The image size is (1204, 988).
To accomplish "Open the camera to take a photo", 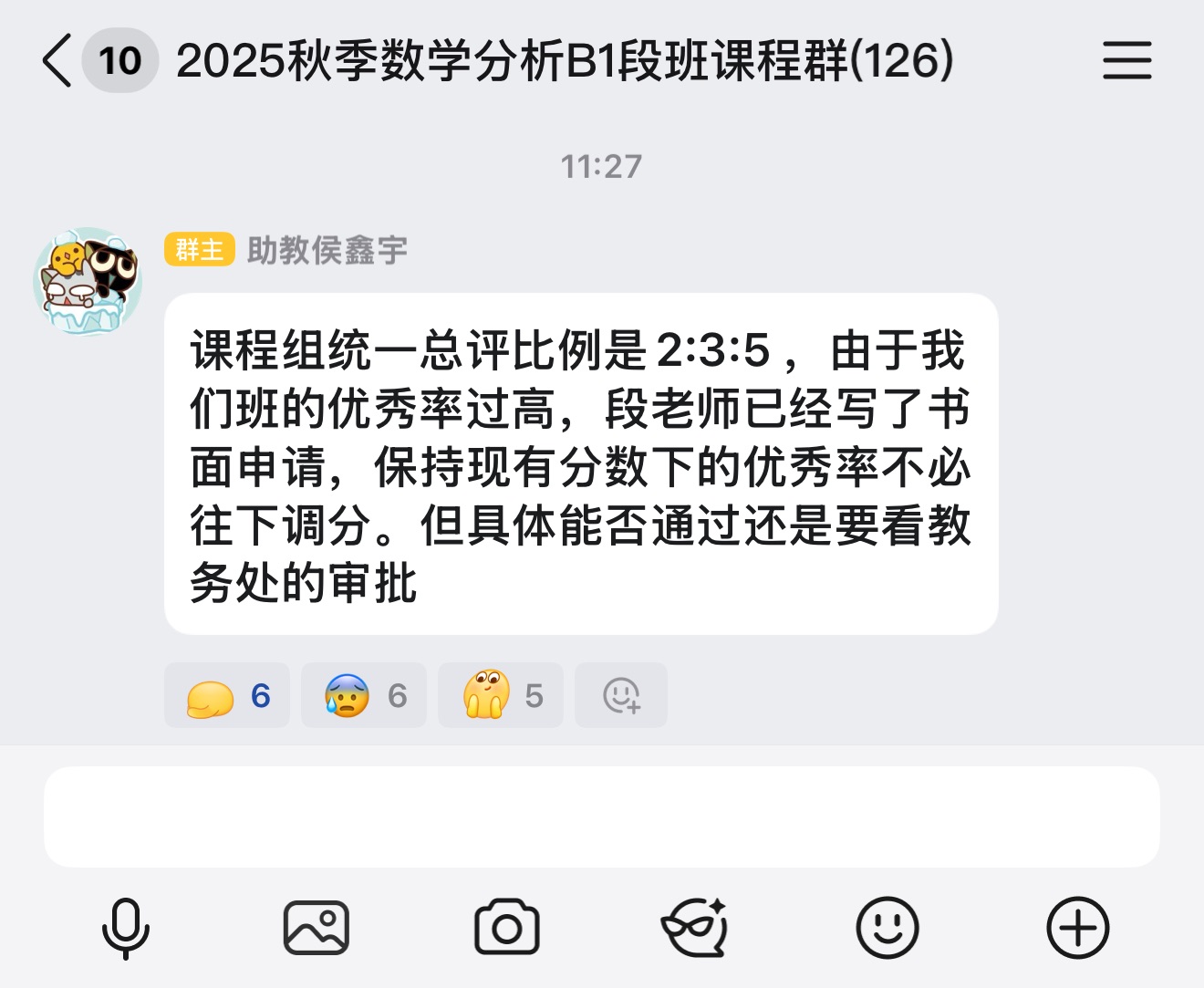I will point(507,929).
